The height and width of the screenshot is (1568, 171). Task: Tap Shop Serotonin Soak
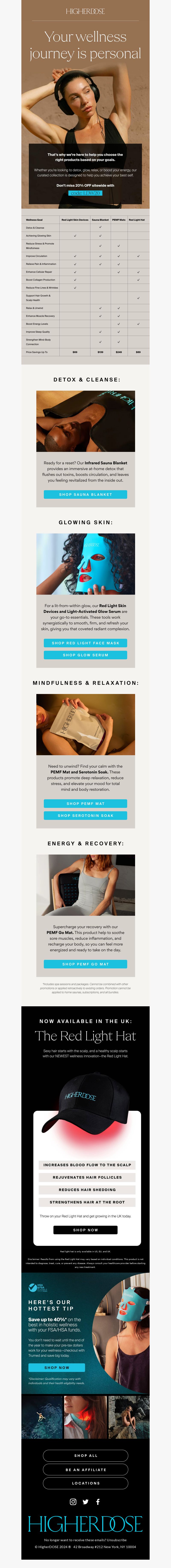point(85,815)
